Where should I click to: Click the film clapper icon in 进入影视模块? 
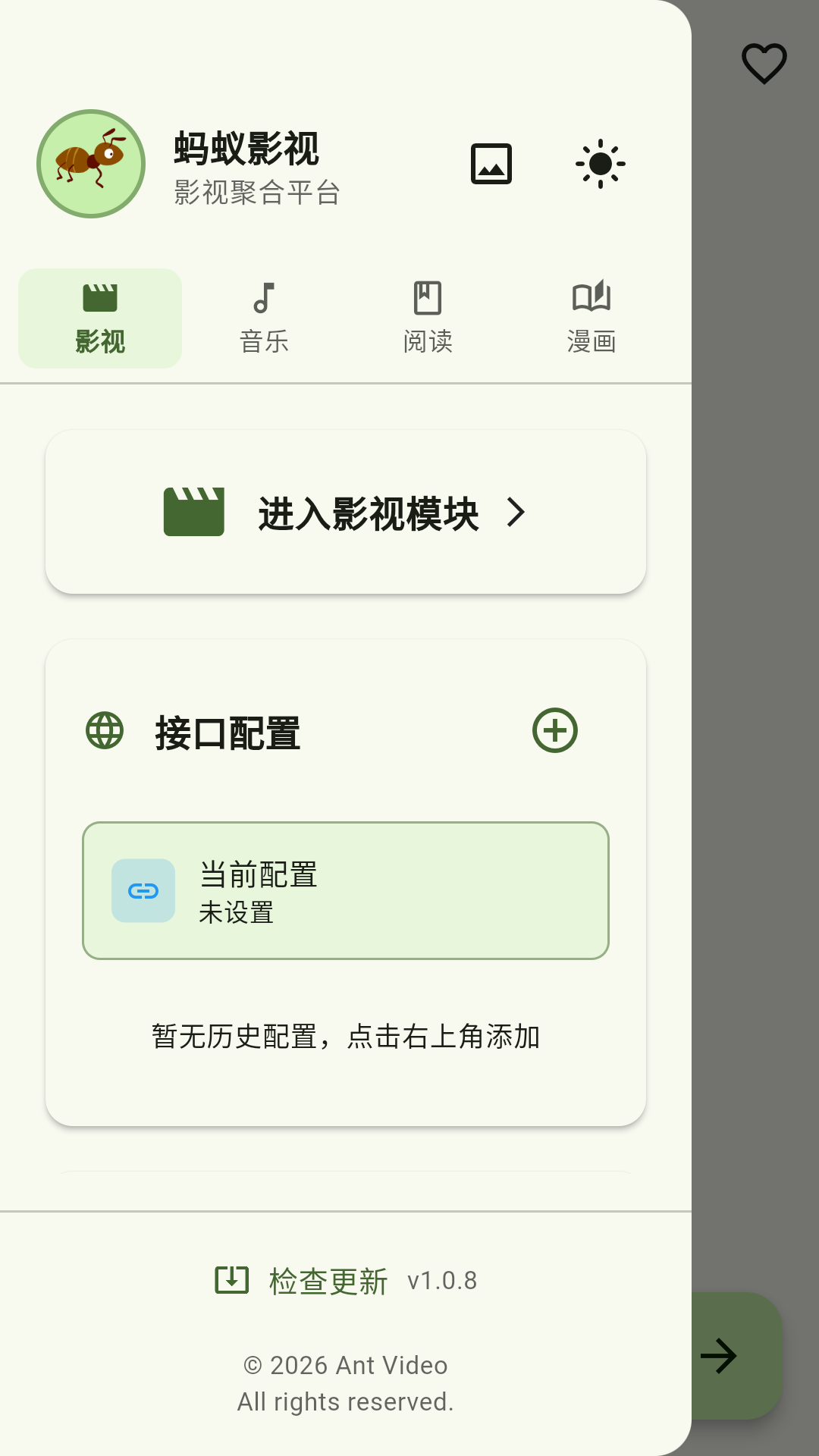coord(195,512)
